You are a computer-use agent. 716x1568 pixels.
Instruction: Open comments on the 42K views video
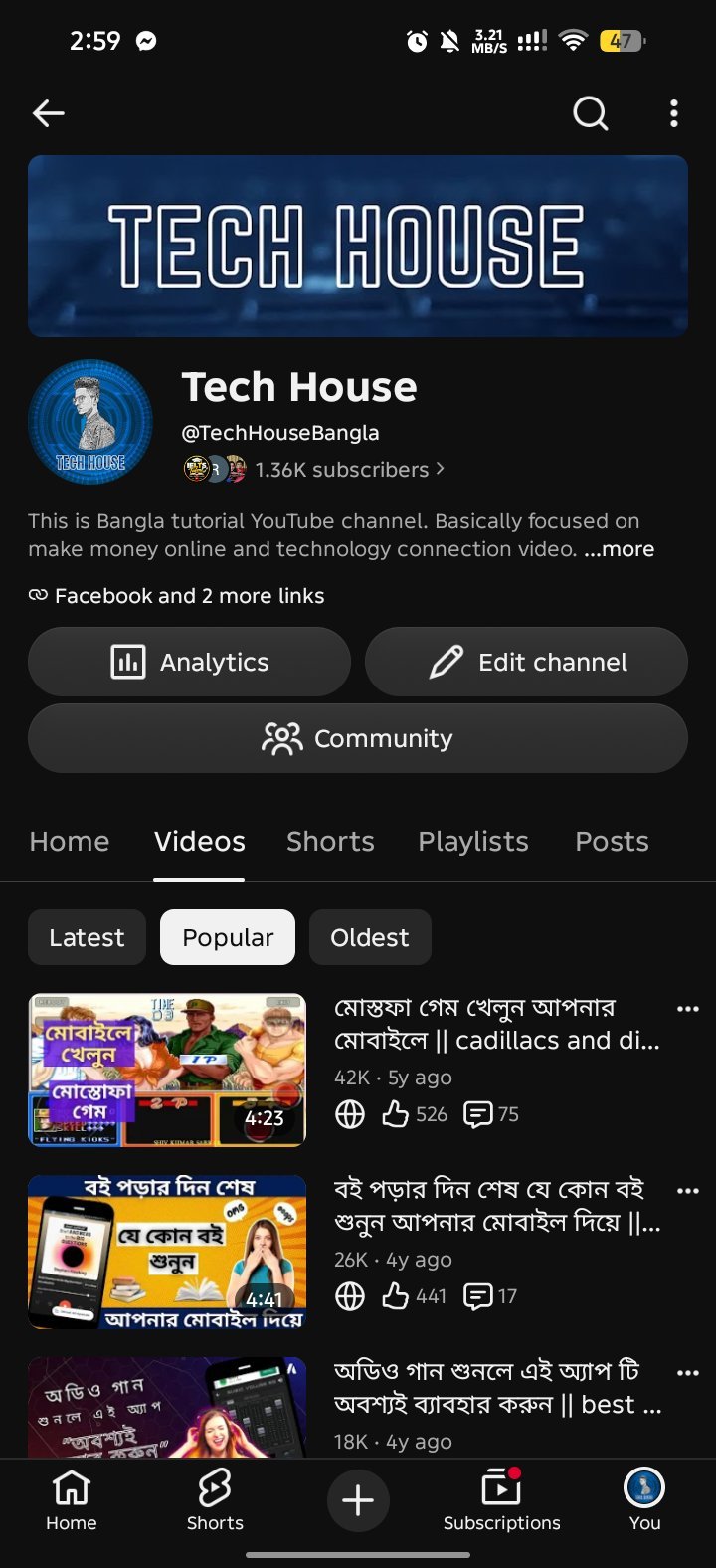[491, 1114]
